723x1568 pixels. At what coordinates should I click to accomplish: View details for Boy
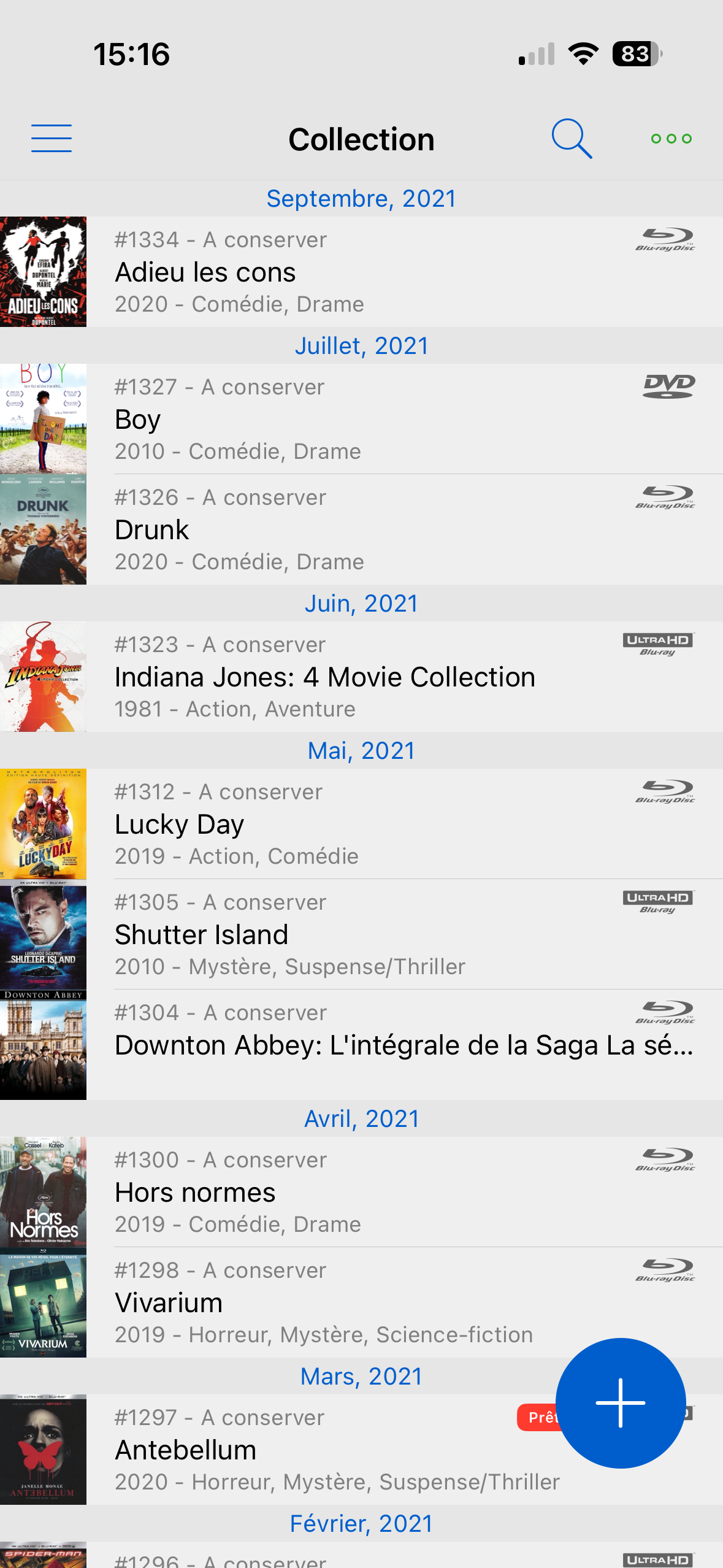tap(361, 419)
